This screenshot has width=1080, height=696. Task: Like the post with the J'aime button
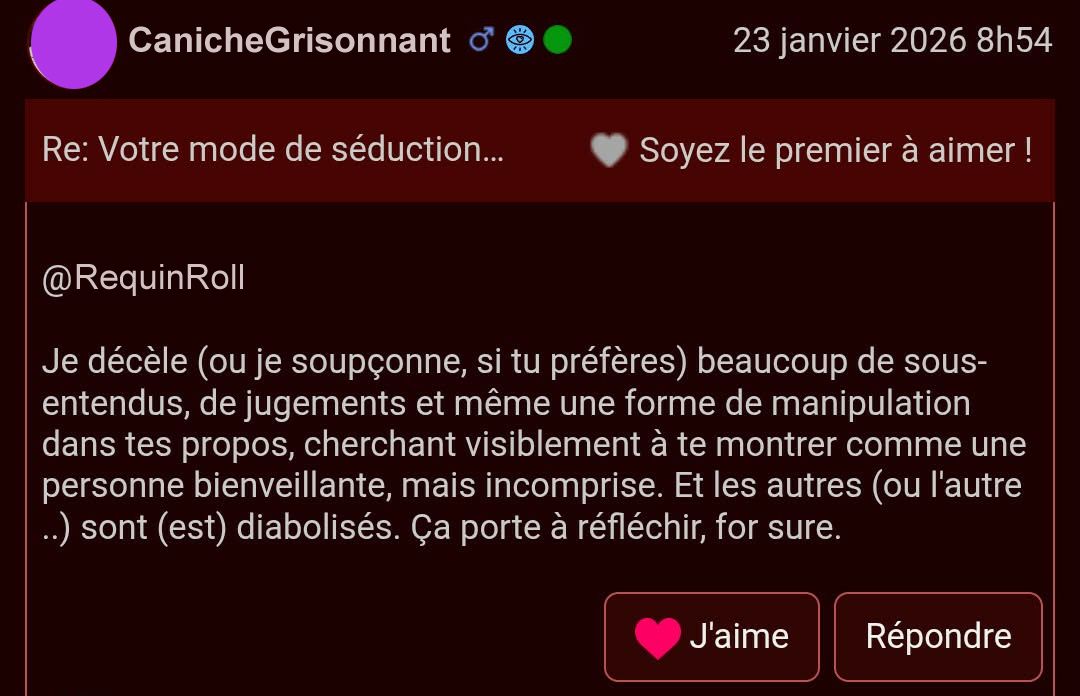(x=711, y=637)
